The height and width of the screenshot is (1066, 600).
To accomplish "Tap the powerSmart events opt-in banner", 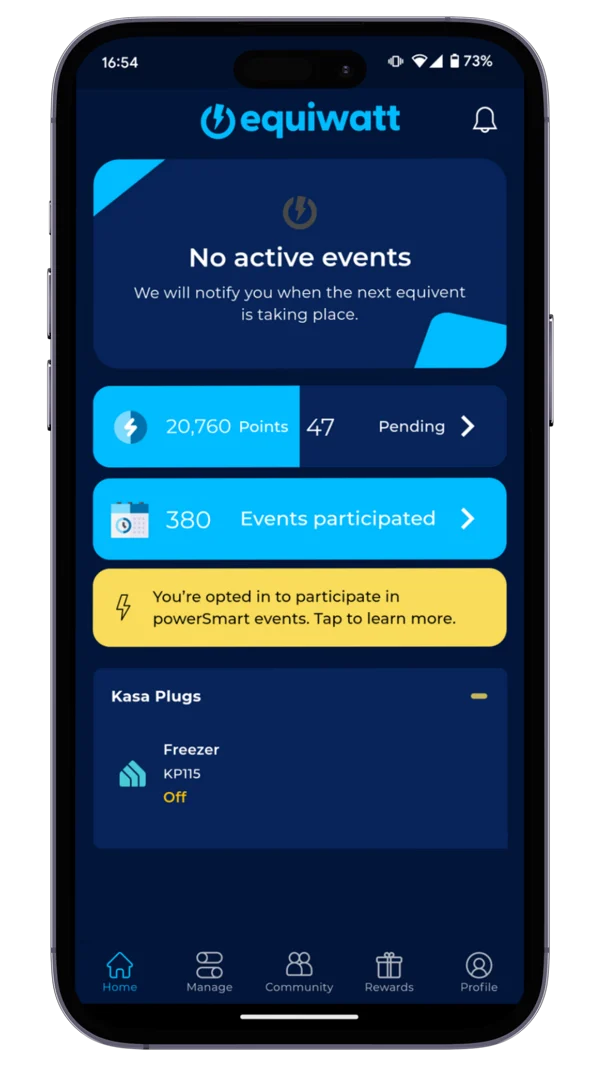I will coord(299,607).
